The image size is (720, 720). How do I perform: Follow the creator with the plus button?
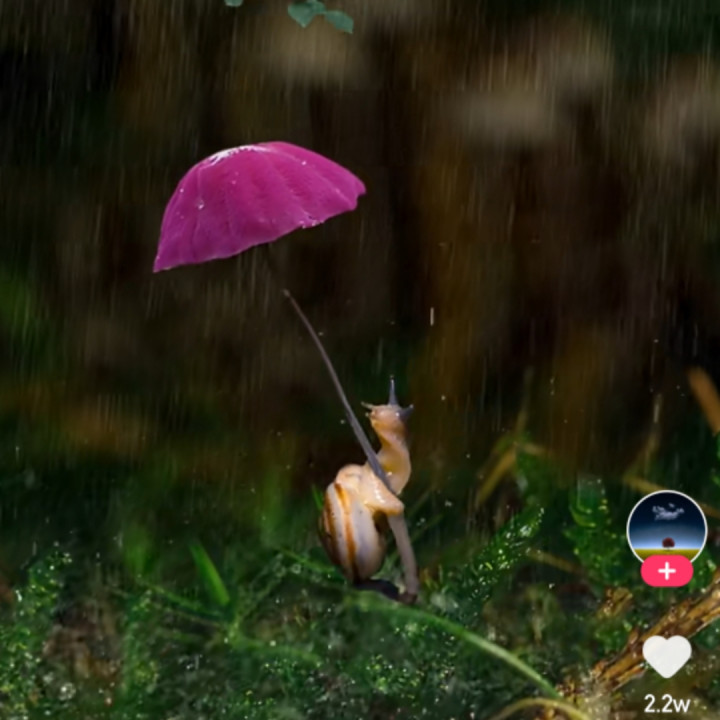[x=667, y=571]
